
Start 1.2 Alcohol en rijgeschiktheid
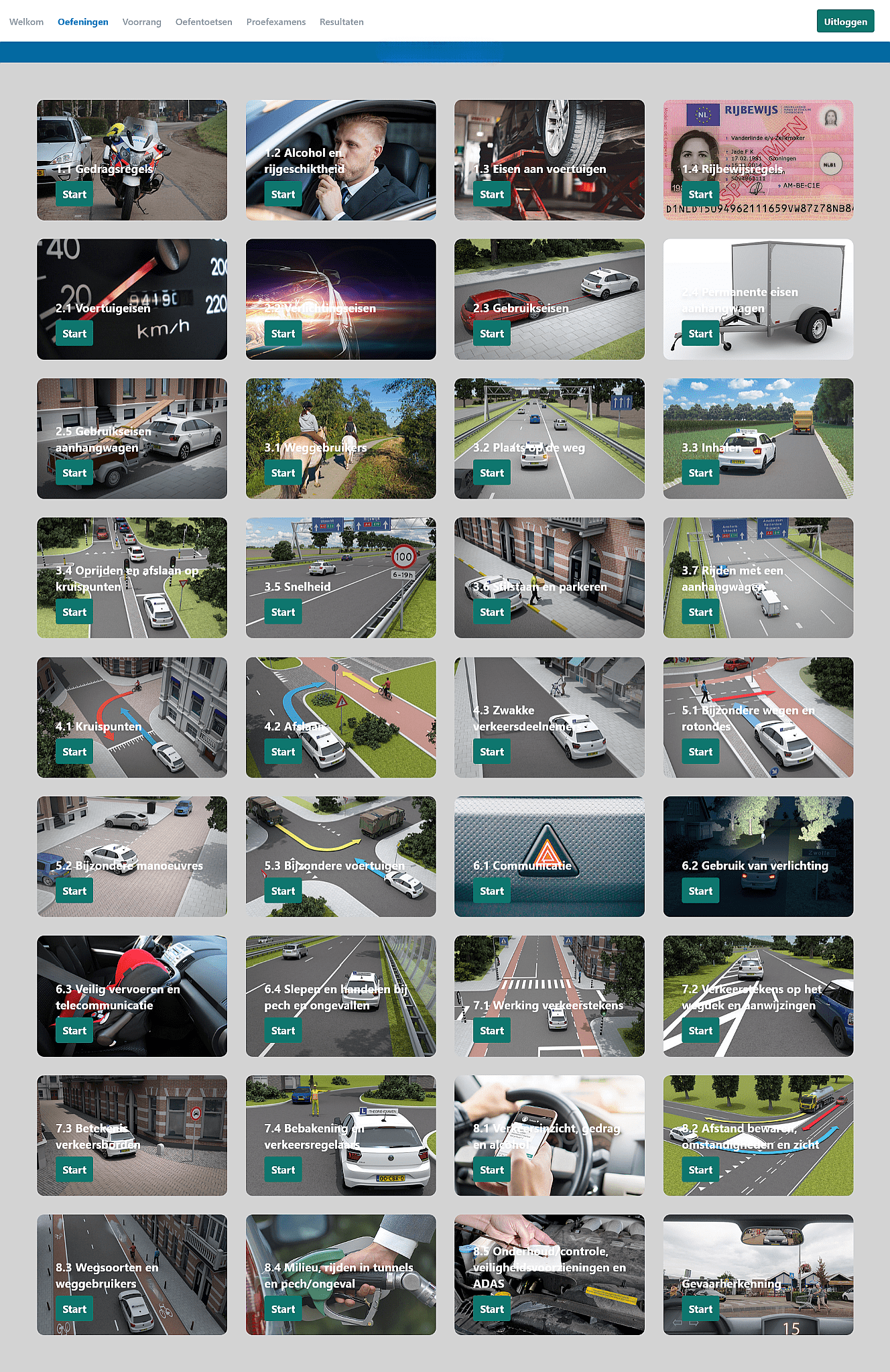pos(283,194)
